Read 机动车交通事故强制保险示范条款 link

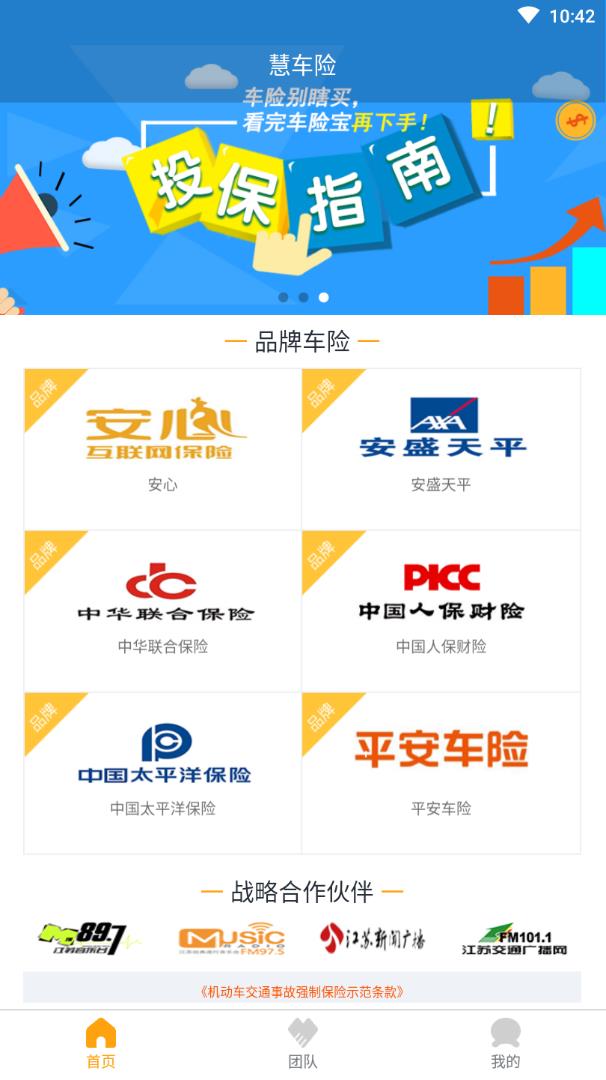[x=302, y=992]
